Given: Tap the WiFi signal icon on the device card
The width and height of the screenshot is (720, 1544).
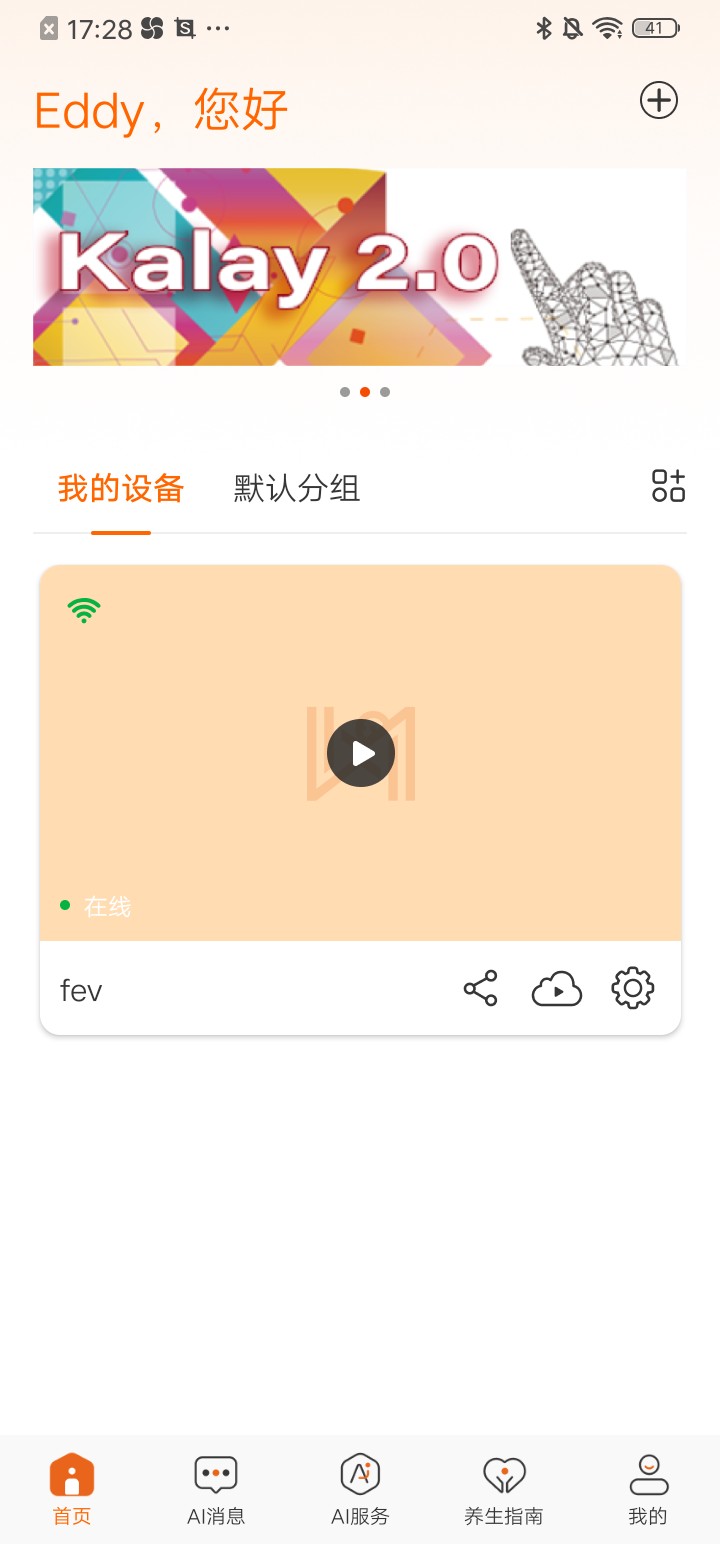Looking at the screenshot, I should [84, 608].
